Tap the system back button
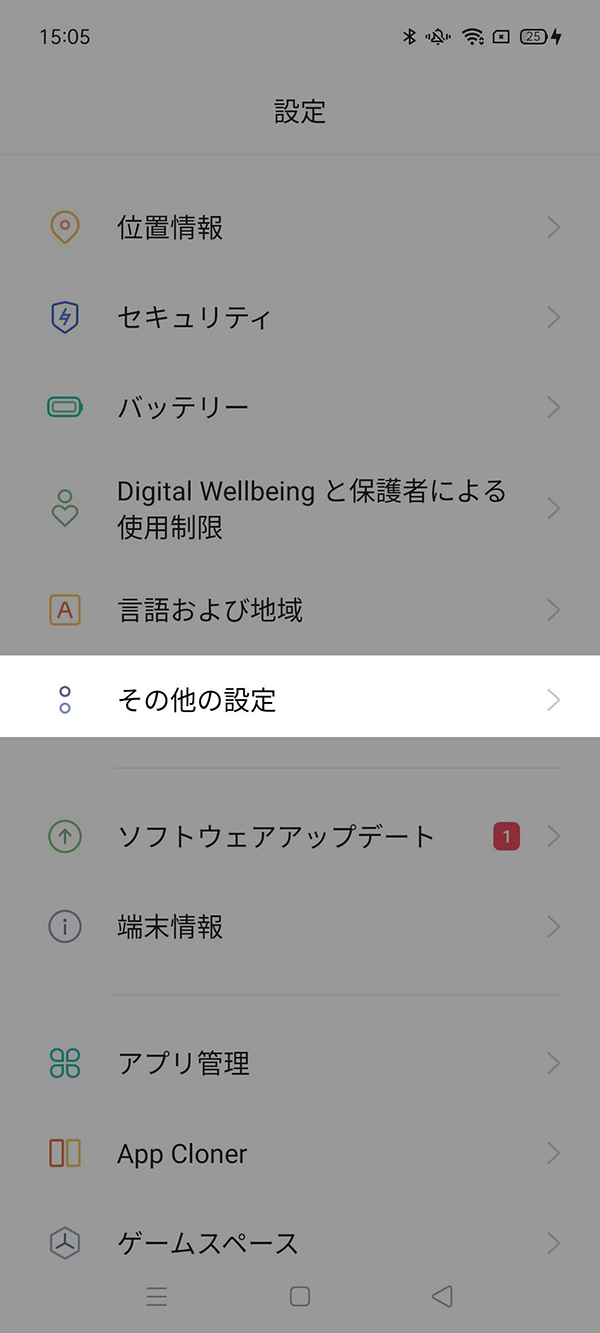 (442, 1297)
